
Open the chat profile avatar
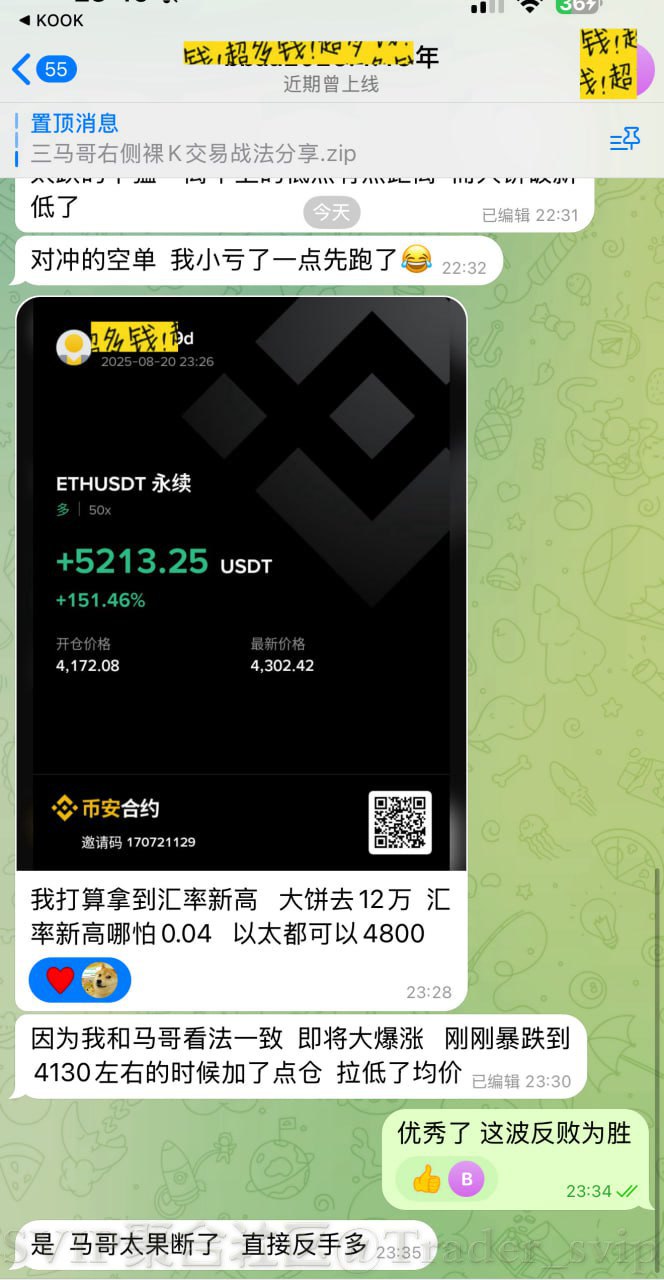coord(616,64)
